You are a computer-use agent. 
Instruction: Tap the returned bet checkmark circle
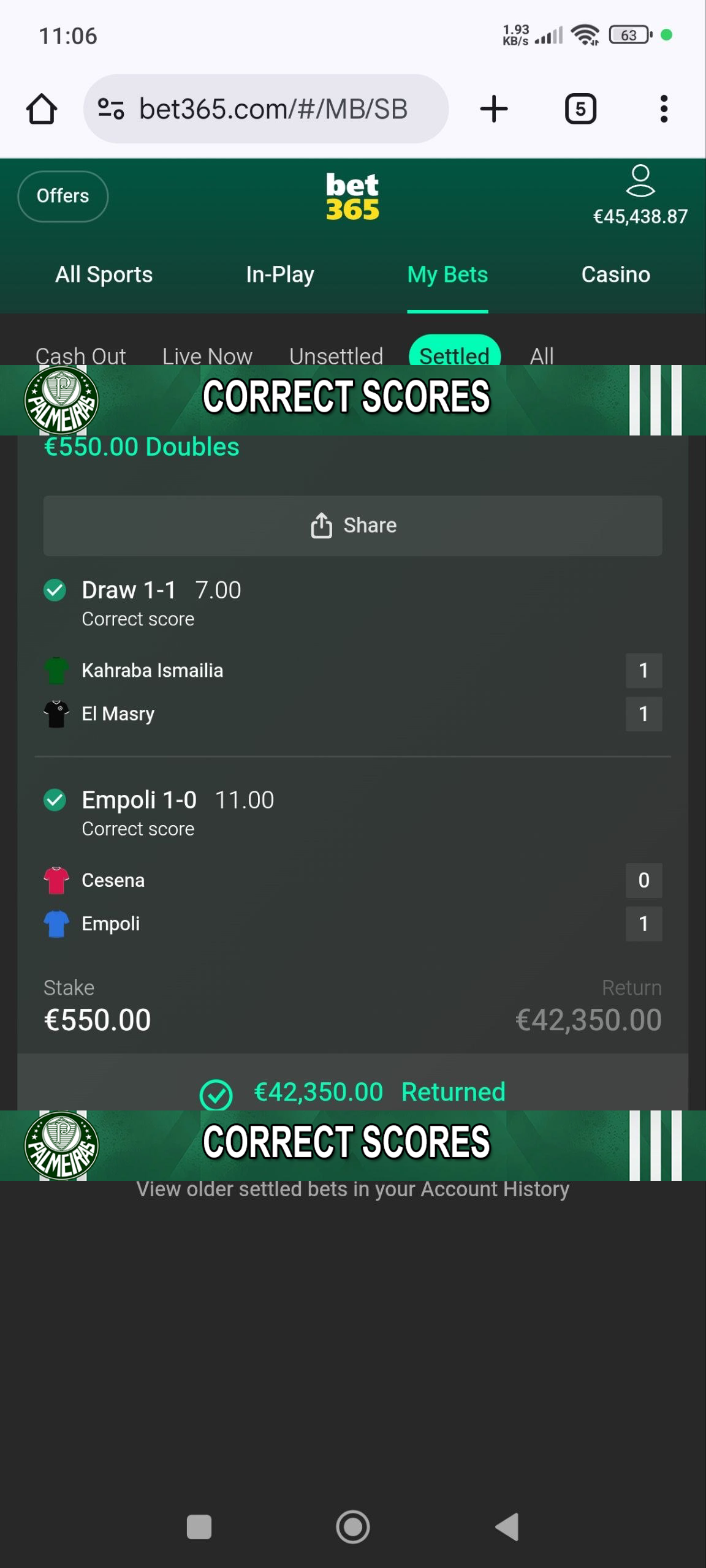tap(216, 1091)
